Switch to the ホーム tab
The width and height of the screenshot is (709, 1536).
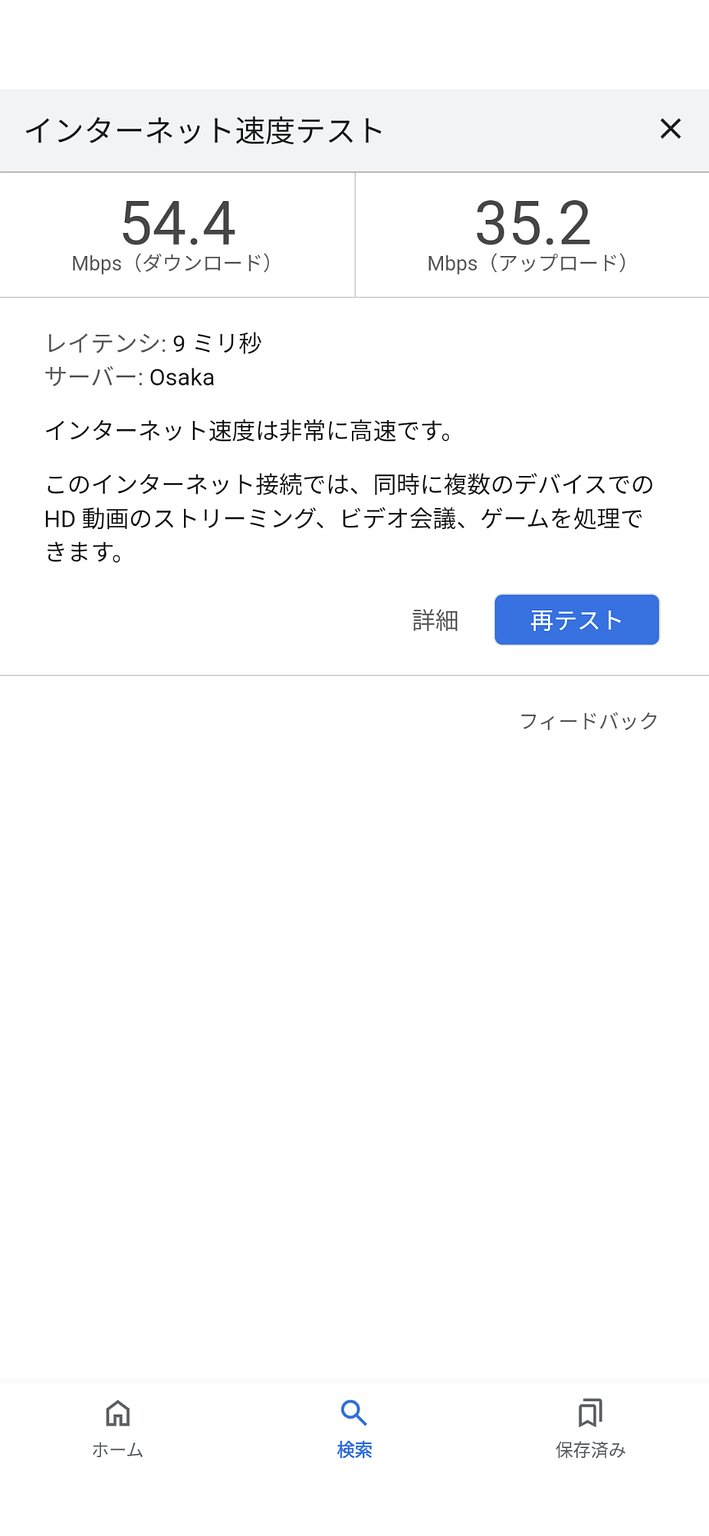click(x=118, y=1428)
